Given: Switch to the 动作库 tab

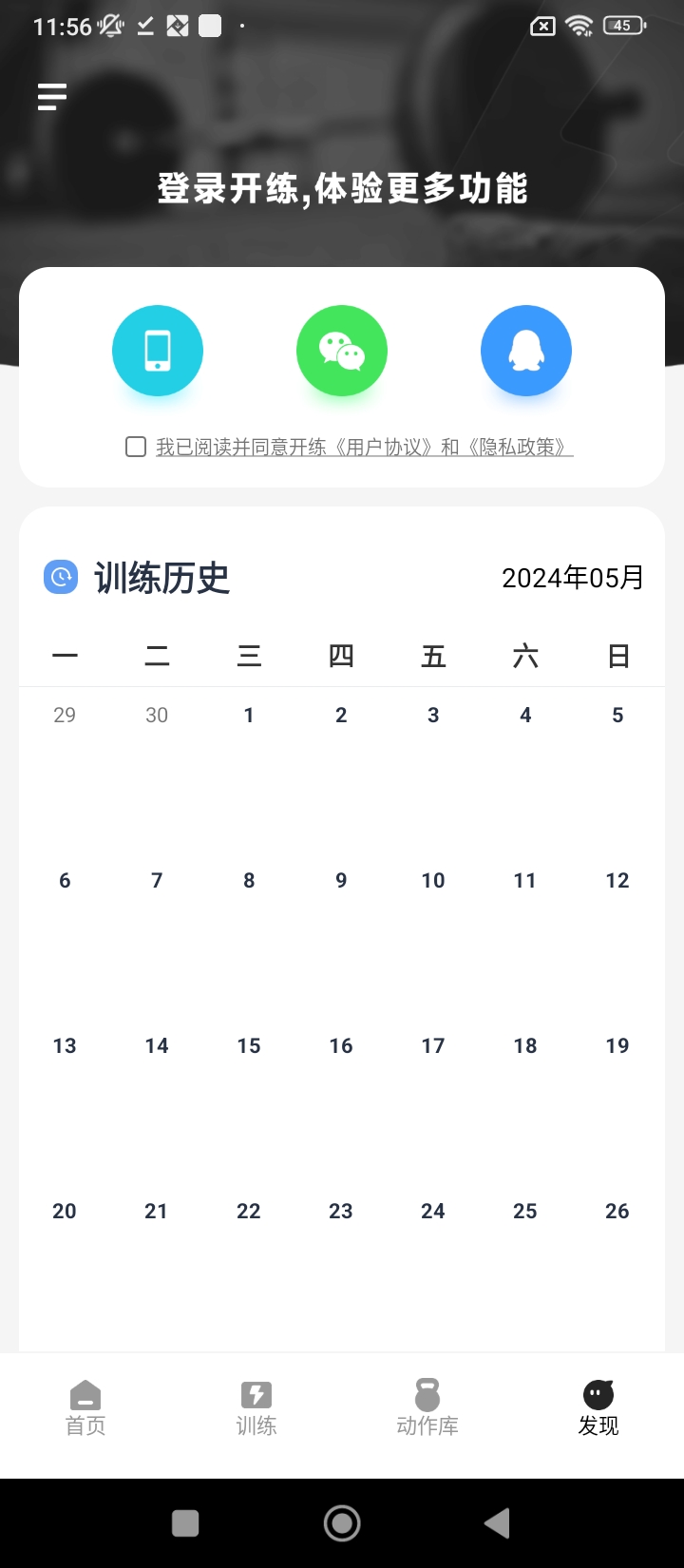Looking at the screenshot, I should (427, 1408).
